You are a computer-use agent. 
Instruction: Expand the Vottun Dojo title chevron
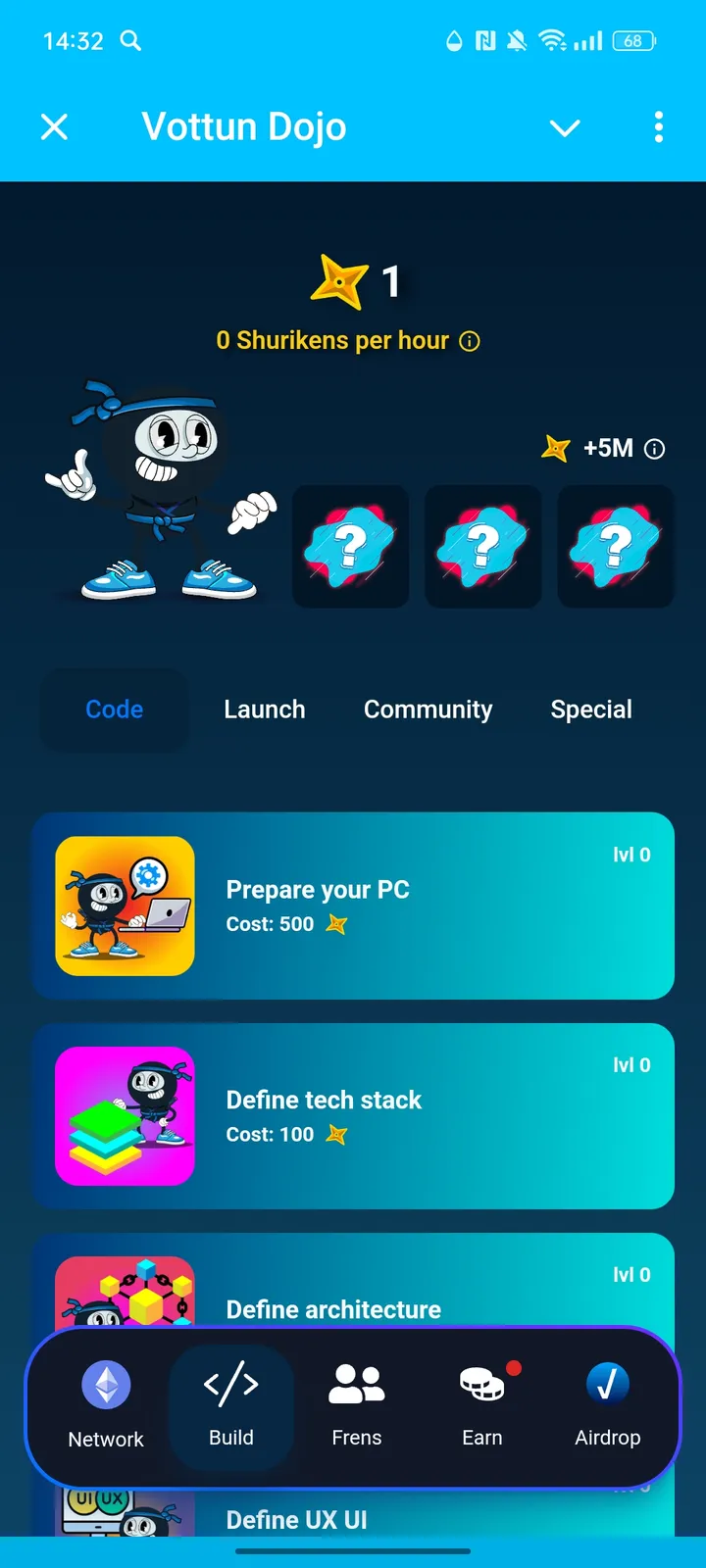(x=565, y=127)
